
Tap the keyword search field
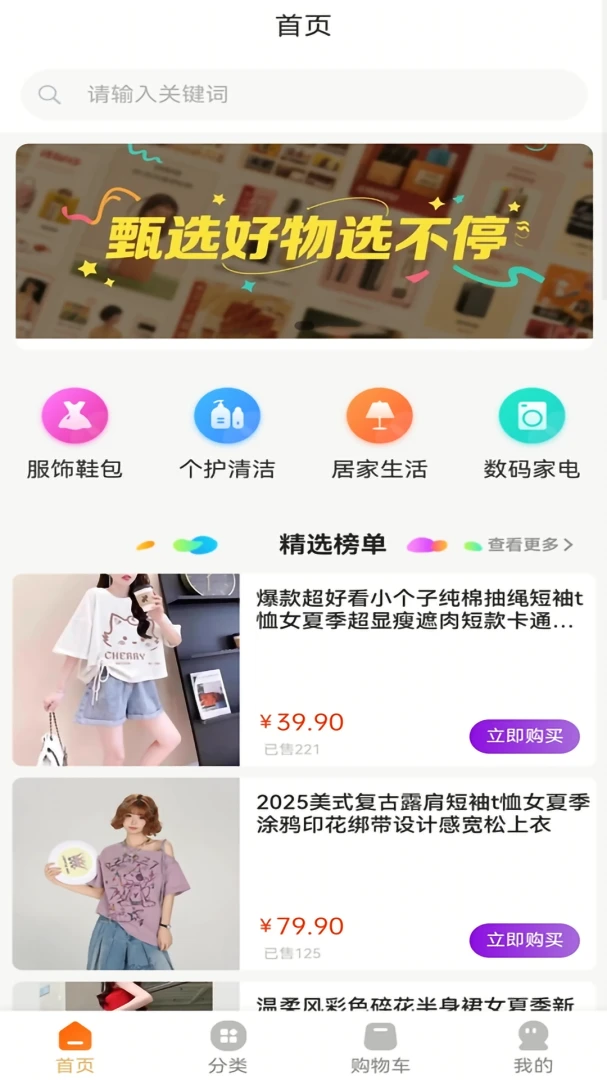(304, 94)
